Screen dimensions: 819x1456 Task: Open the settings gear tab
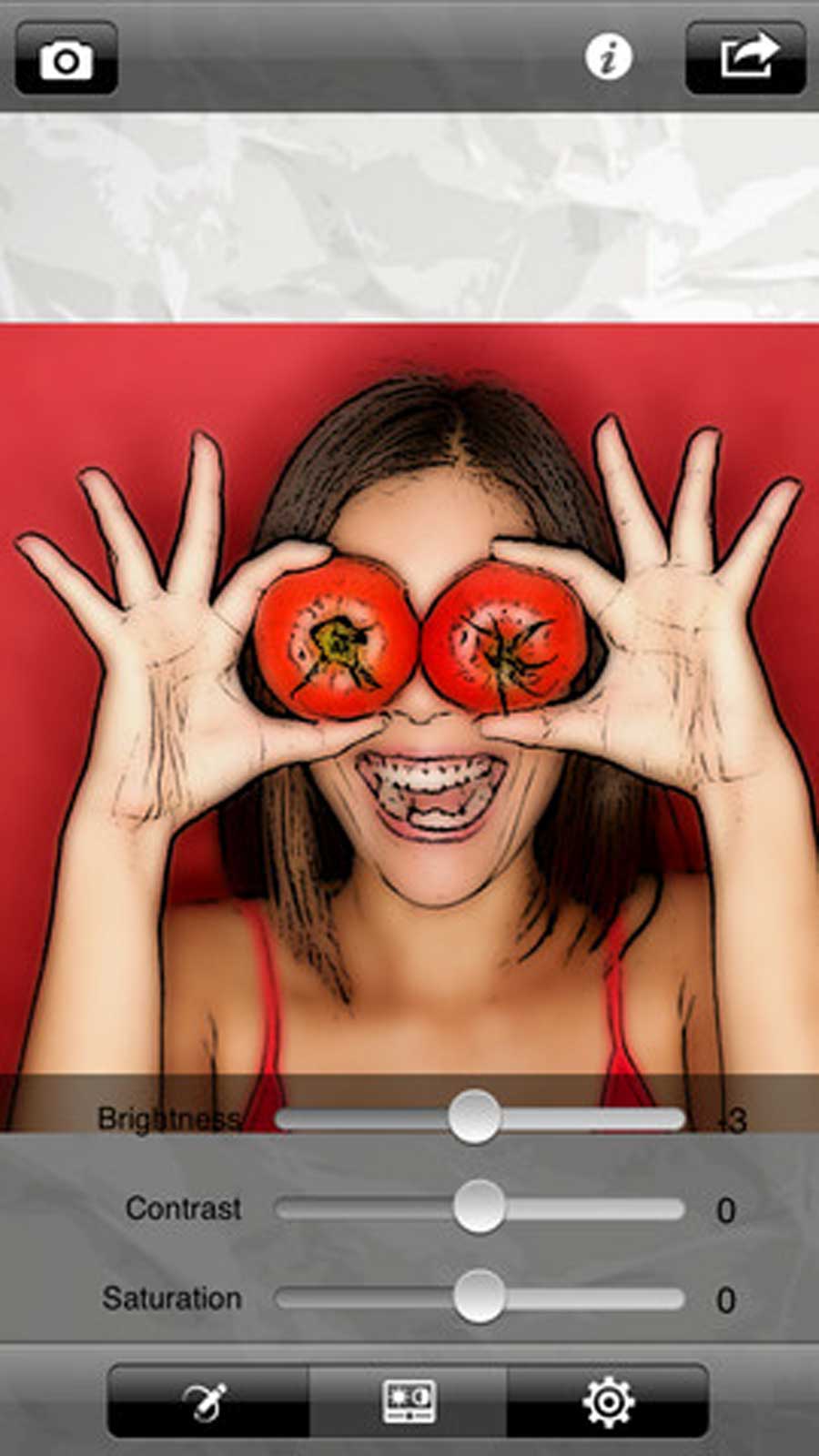(608, 1401)
